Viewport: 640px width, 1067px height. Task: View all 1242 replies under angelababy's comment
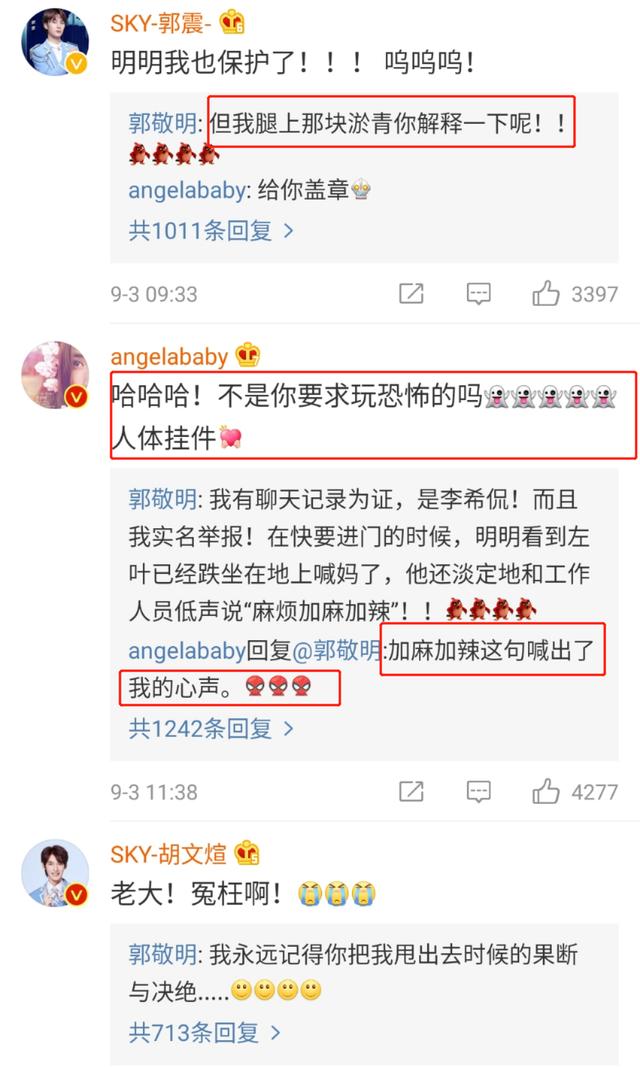pos(212,729)
